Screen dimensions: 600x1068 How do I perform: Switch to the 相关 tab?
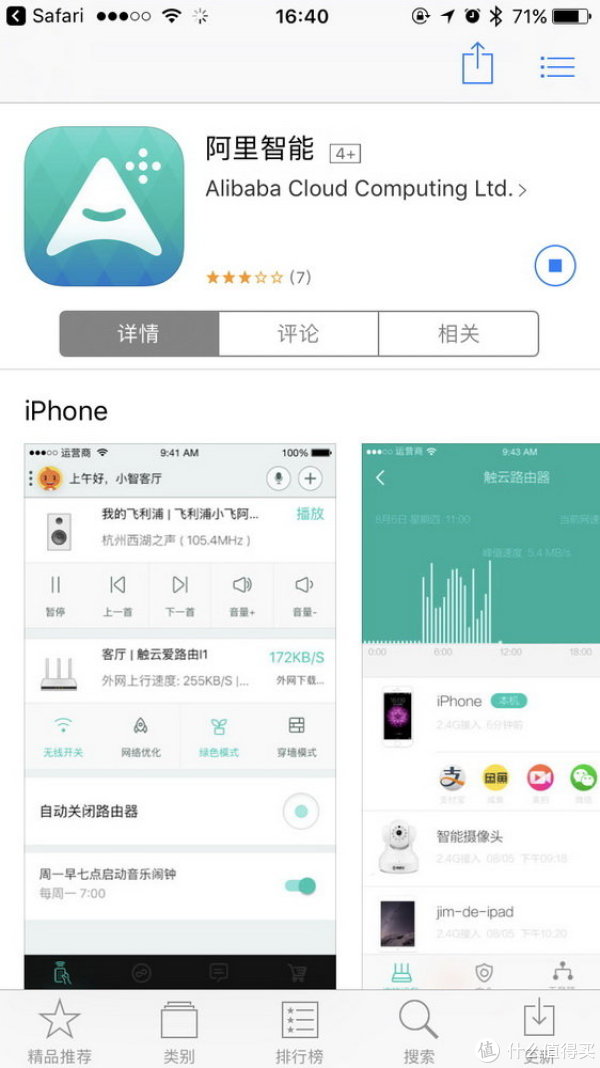458,334
